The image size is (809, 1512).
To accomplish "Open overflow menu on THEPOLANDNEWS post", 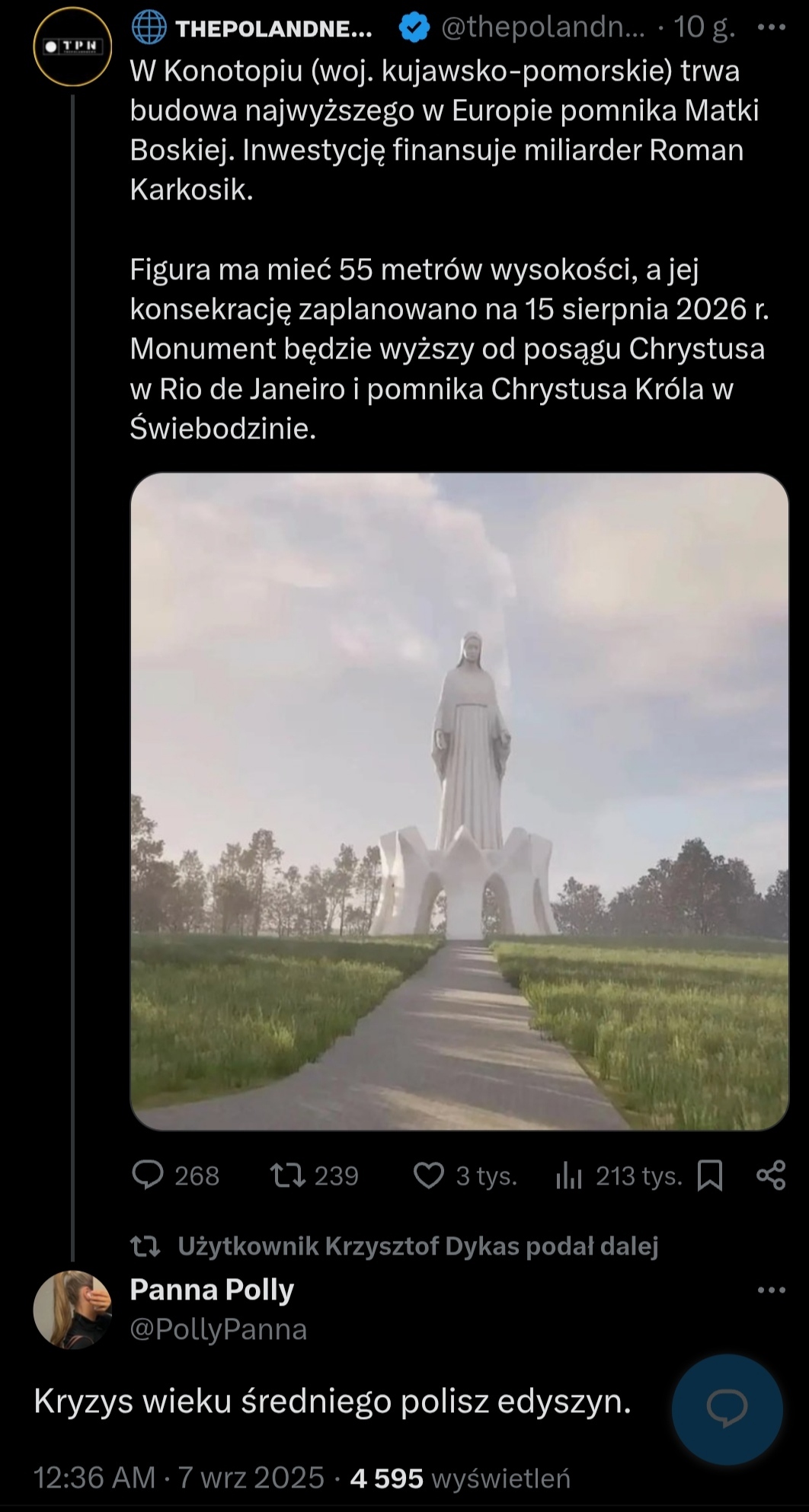I will [771, 28].
